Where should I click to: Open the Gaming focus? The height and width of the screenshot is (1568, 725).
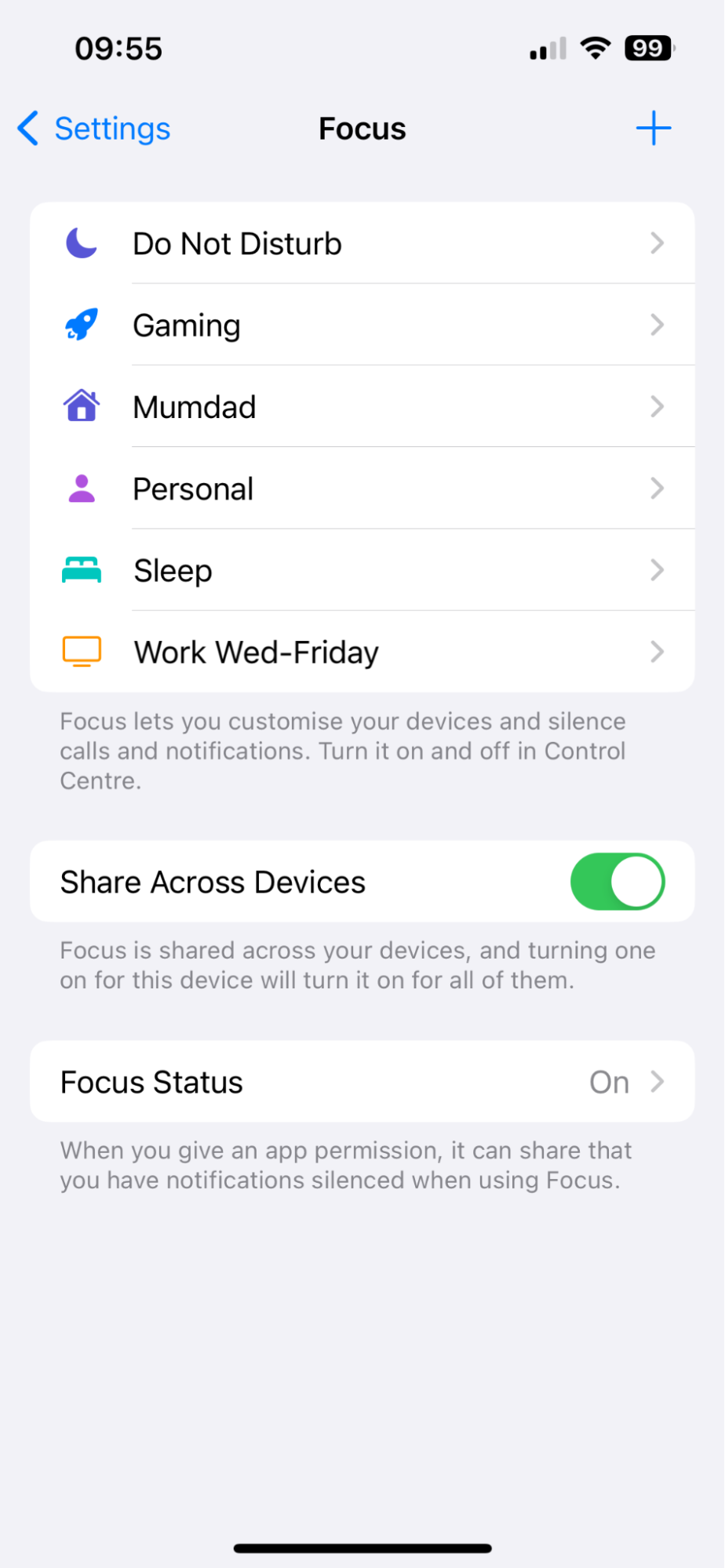(x=362, y=326)
